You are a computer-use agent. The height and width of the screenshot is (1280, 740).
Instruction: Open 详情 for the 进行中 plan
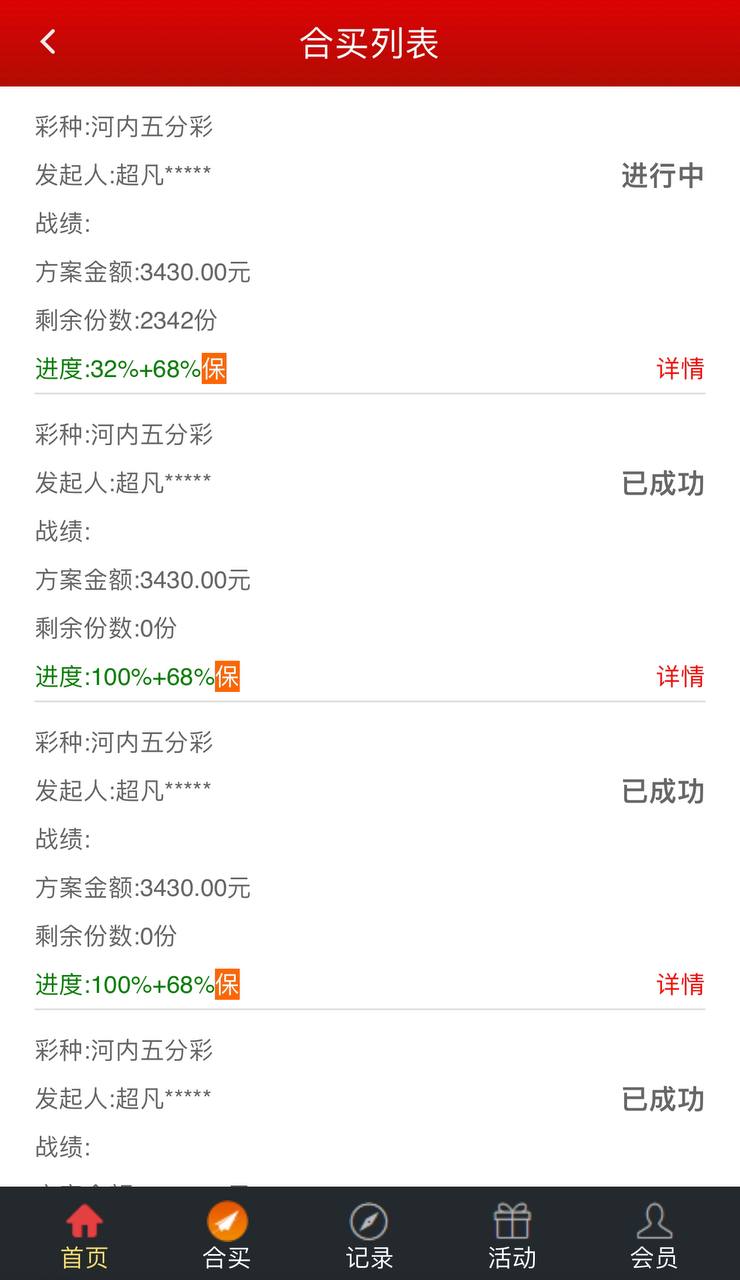pos(680,369)
